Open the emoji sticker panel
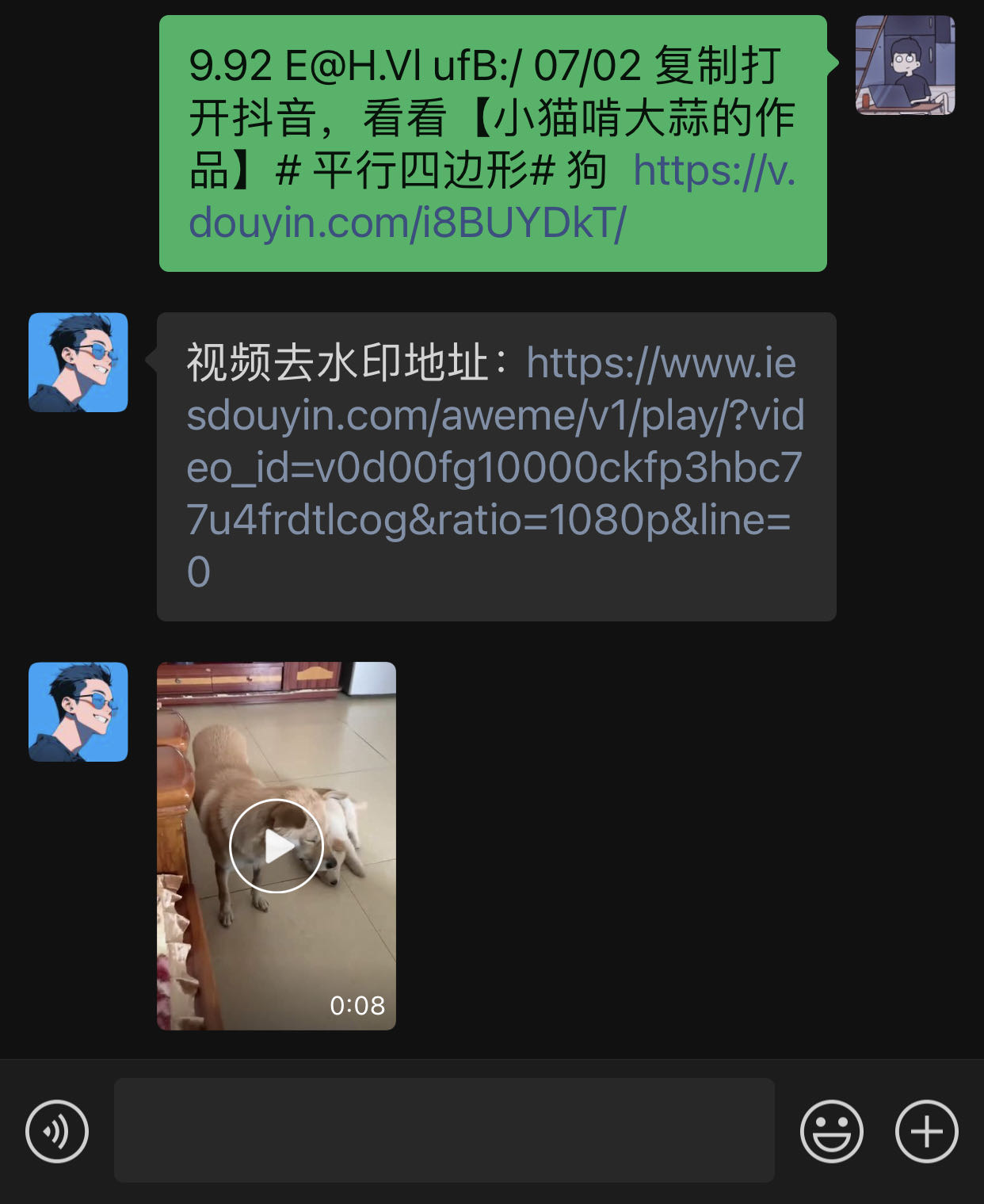The height and width of the screenshot is (1204, 984). pos(831,1131)
